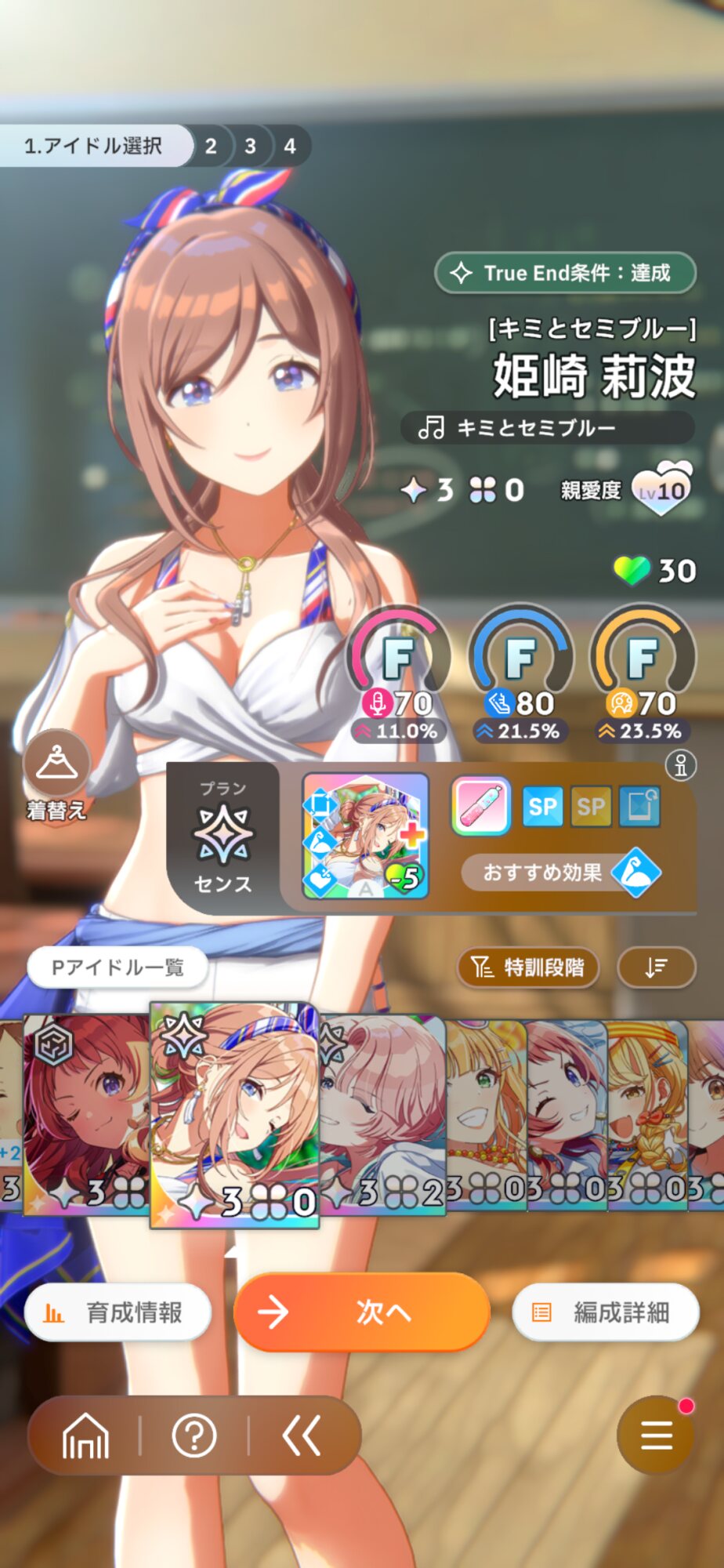Open the info icon above the skill panel

pyautogui.click(x=681, y=764)
